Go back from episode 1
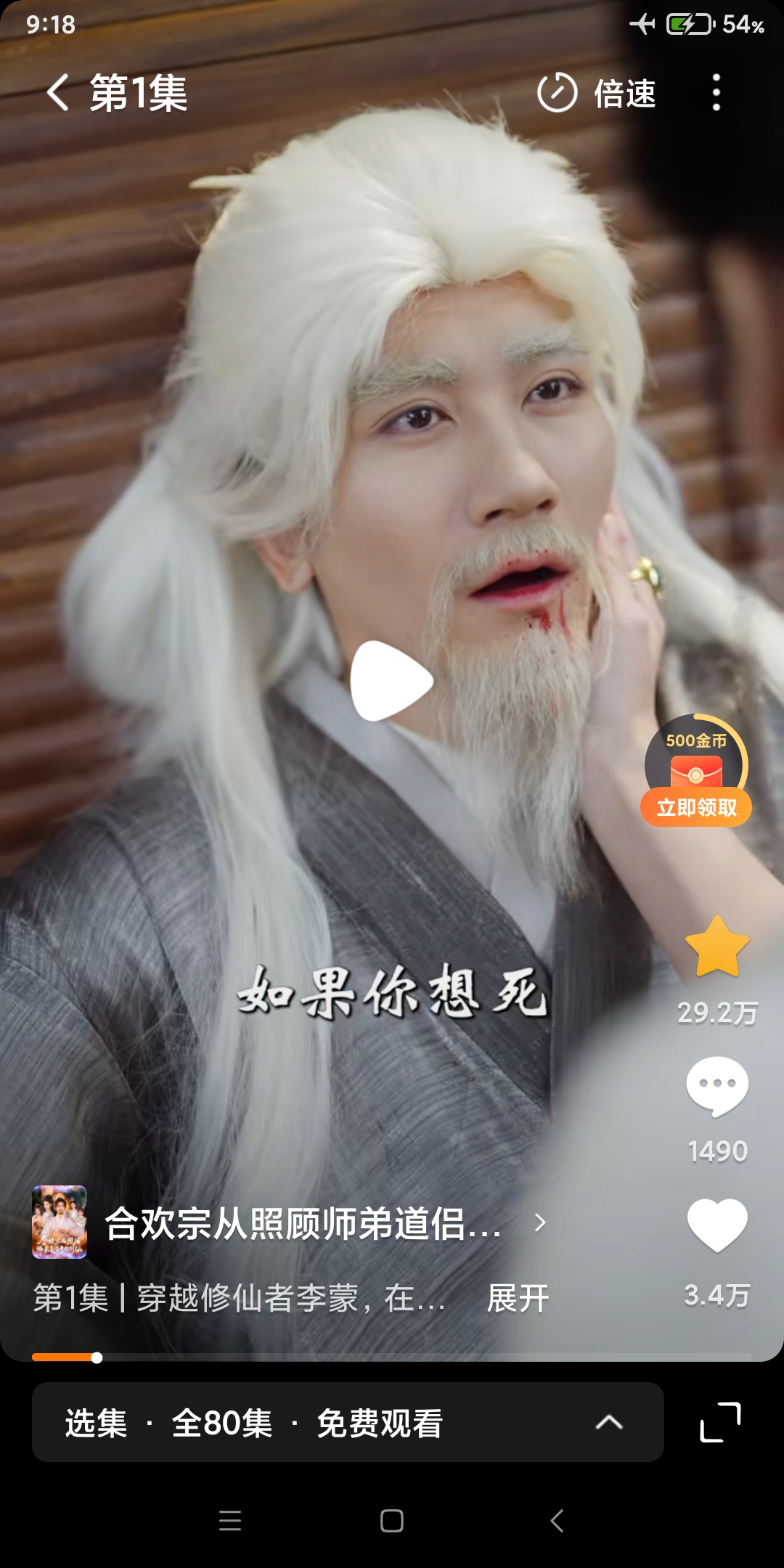Screen dimensions: 784x1568 point(58,93)
